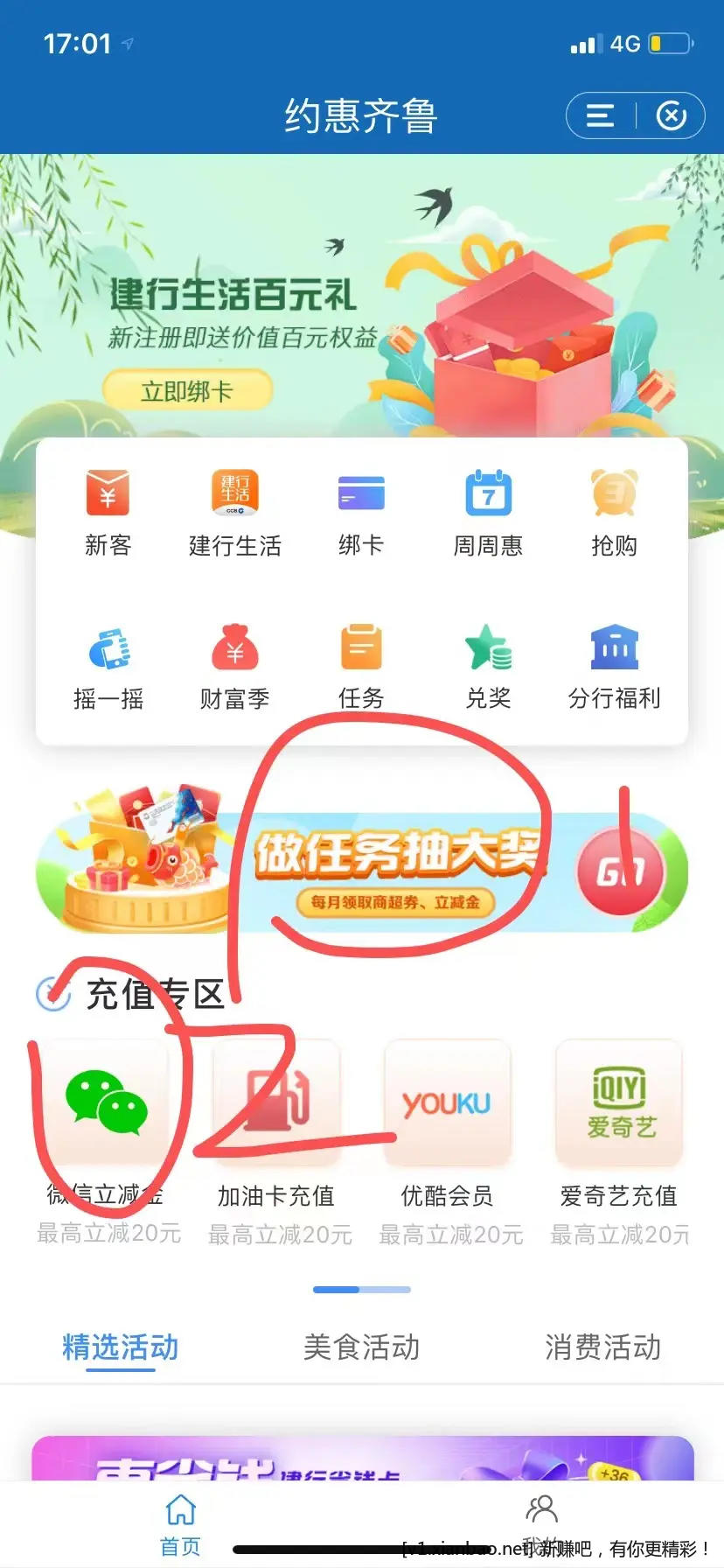This screenshot has height=1568, width=724.
Task: Open 分行福利 branch benefits
Action: click(614, 665)
